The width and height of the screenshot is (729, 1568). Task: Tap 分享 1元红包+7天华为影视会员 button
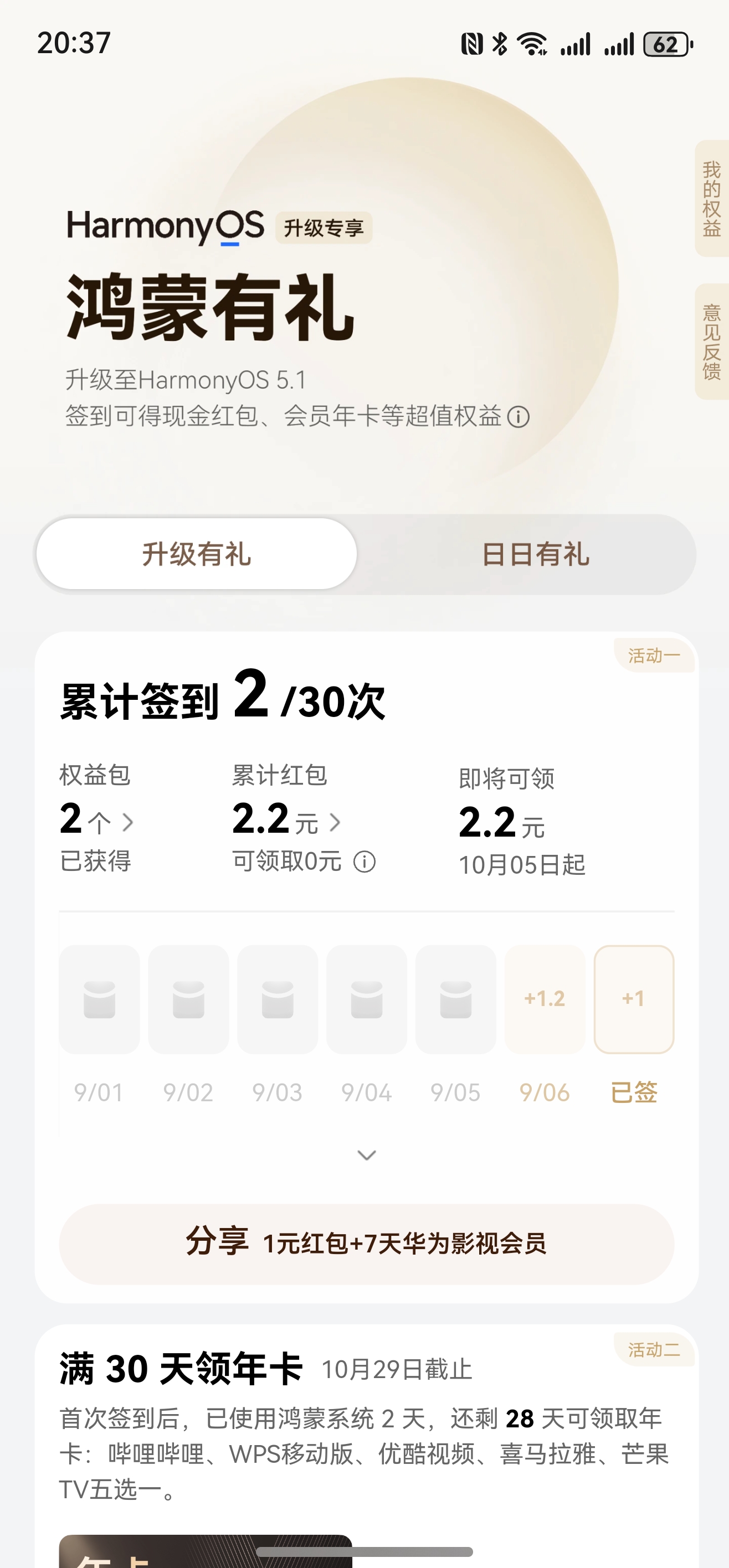(x=366, y=1244)
